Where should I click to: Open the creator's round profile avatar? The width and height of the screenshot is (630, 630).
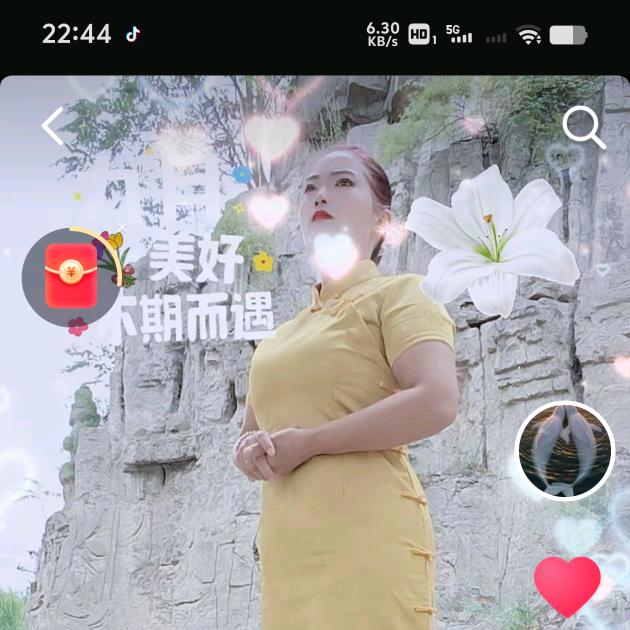click(x=564, y=450)
